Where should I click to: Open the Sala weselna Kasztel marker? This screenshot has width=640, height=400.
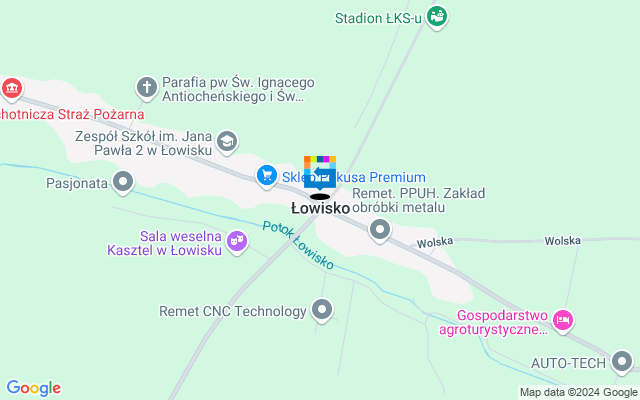pos(237,240)
